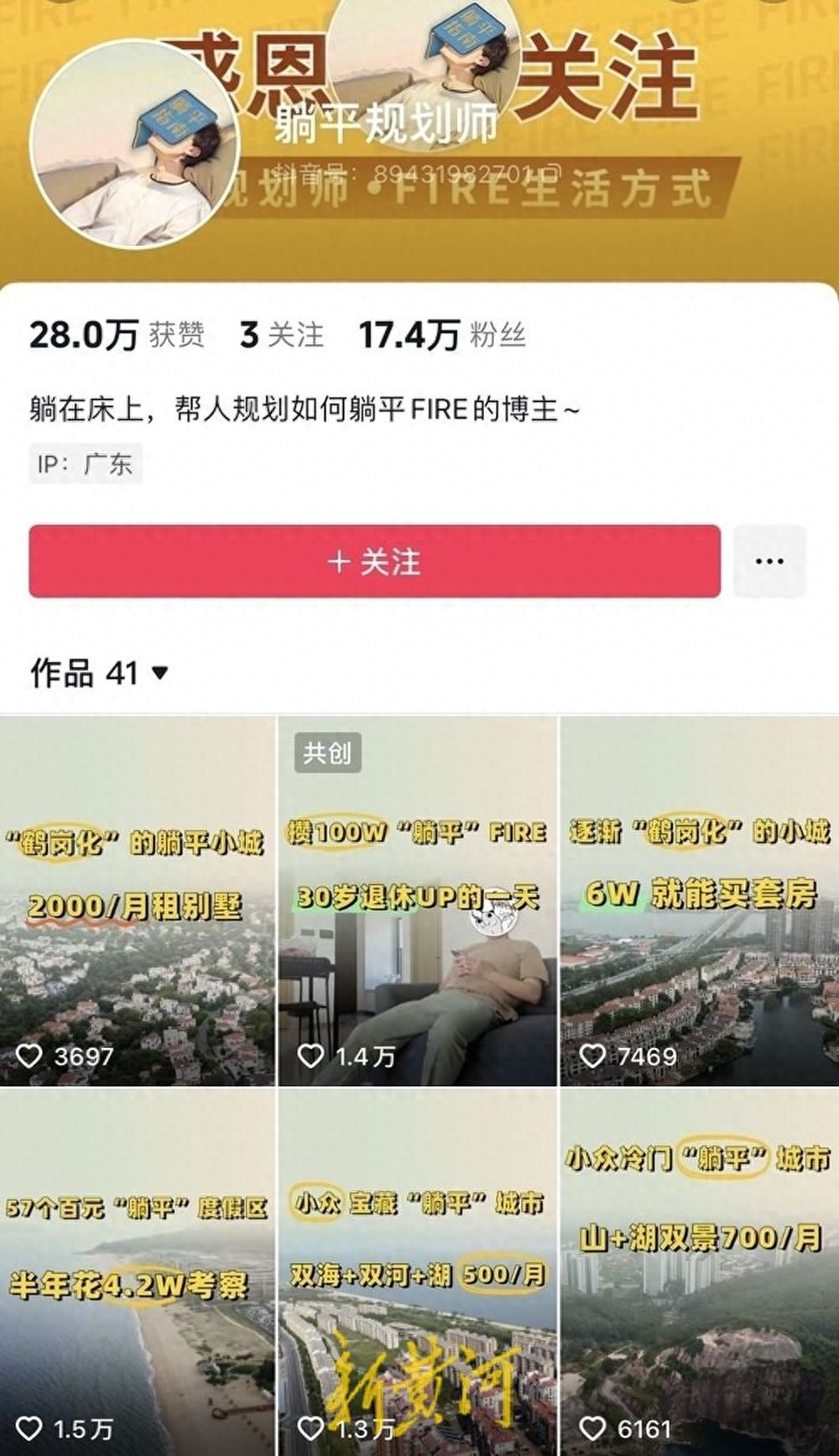Open the more options ellipsis menu

(x=769, y=562)
